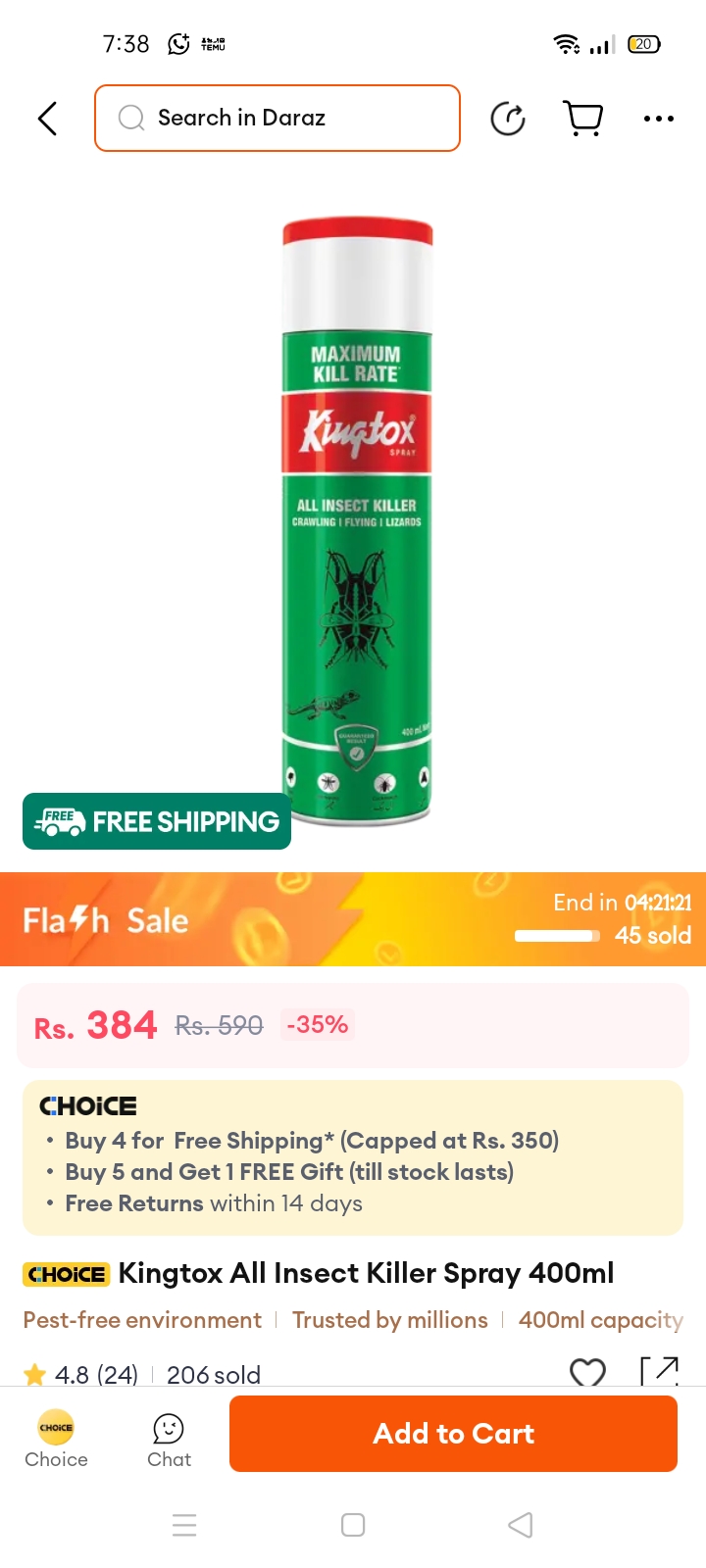Screen dimensions: 706x1568
Task: Tap the system home button
Action: (353, 1525)
